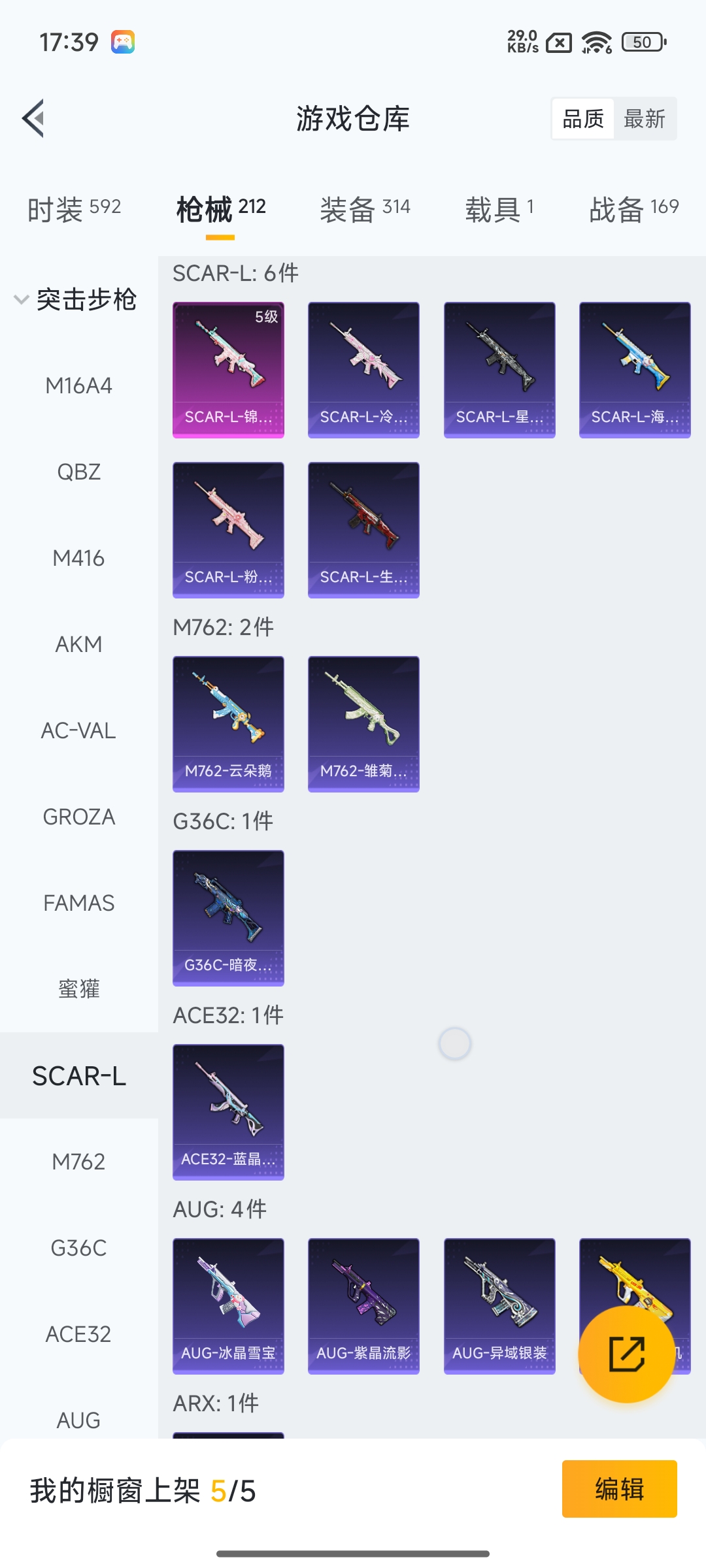Jump to M416 in the sidebar
This screenshot has height=1568, width=706.
coord(78,558)
